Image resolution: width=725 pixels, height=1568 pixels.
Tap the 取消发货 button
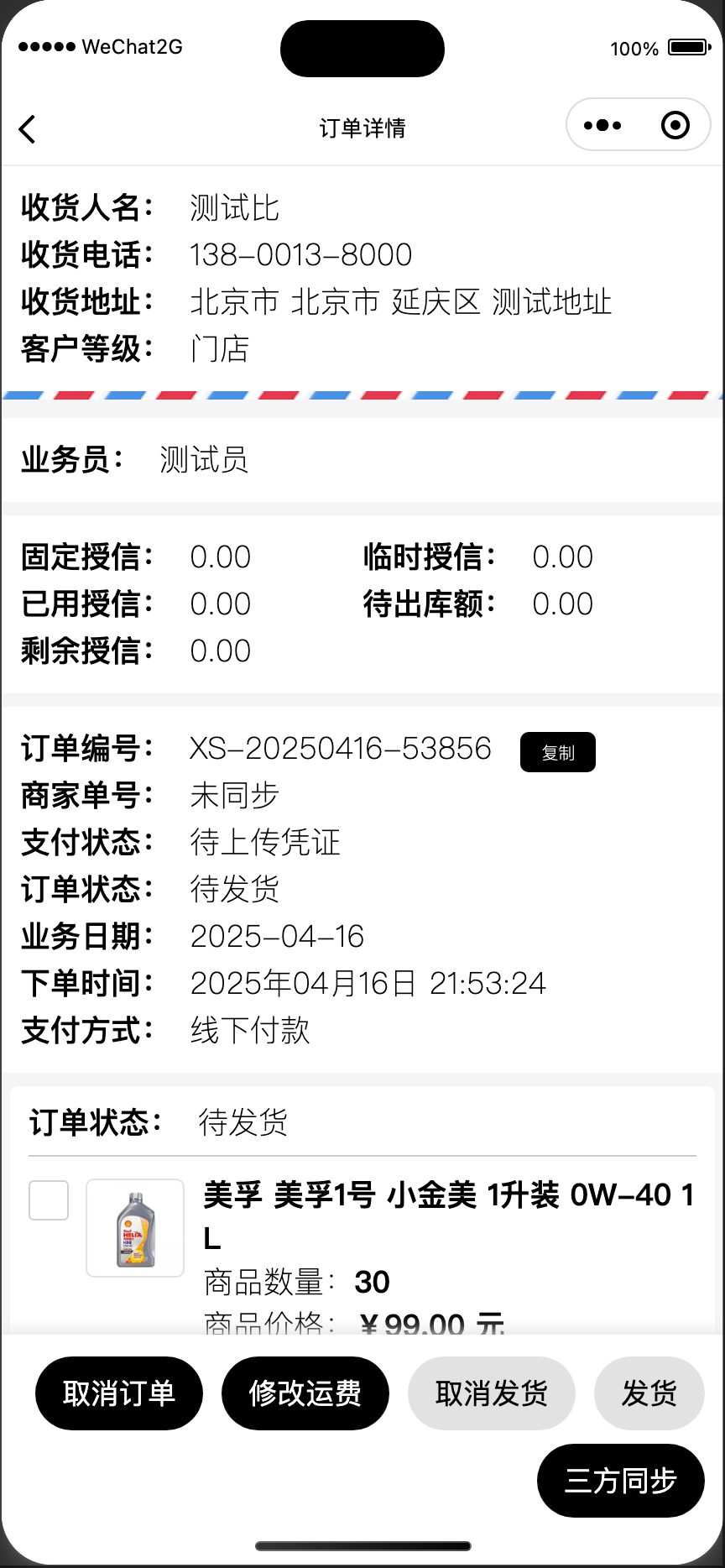(x=492, y=1393)
